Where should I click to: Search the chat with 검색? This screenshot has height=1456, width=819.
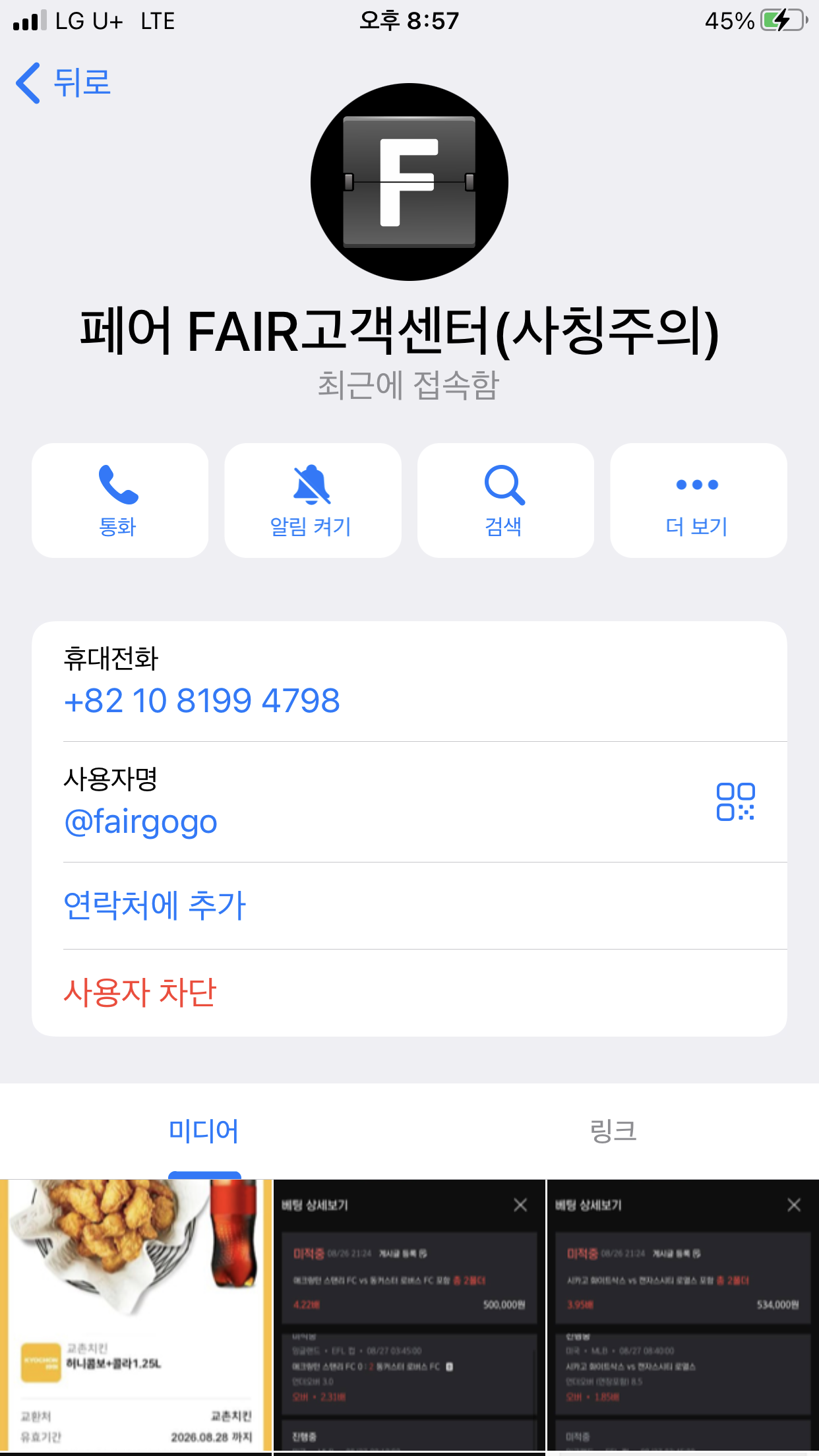(505, 501)
